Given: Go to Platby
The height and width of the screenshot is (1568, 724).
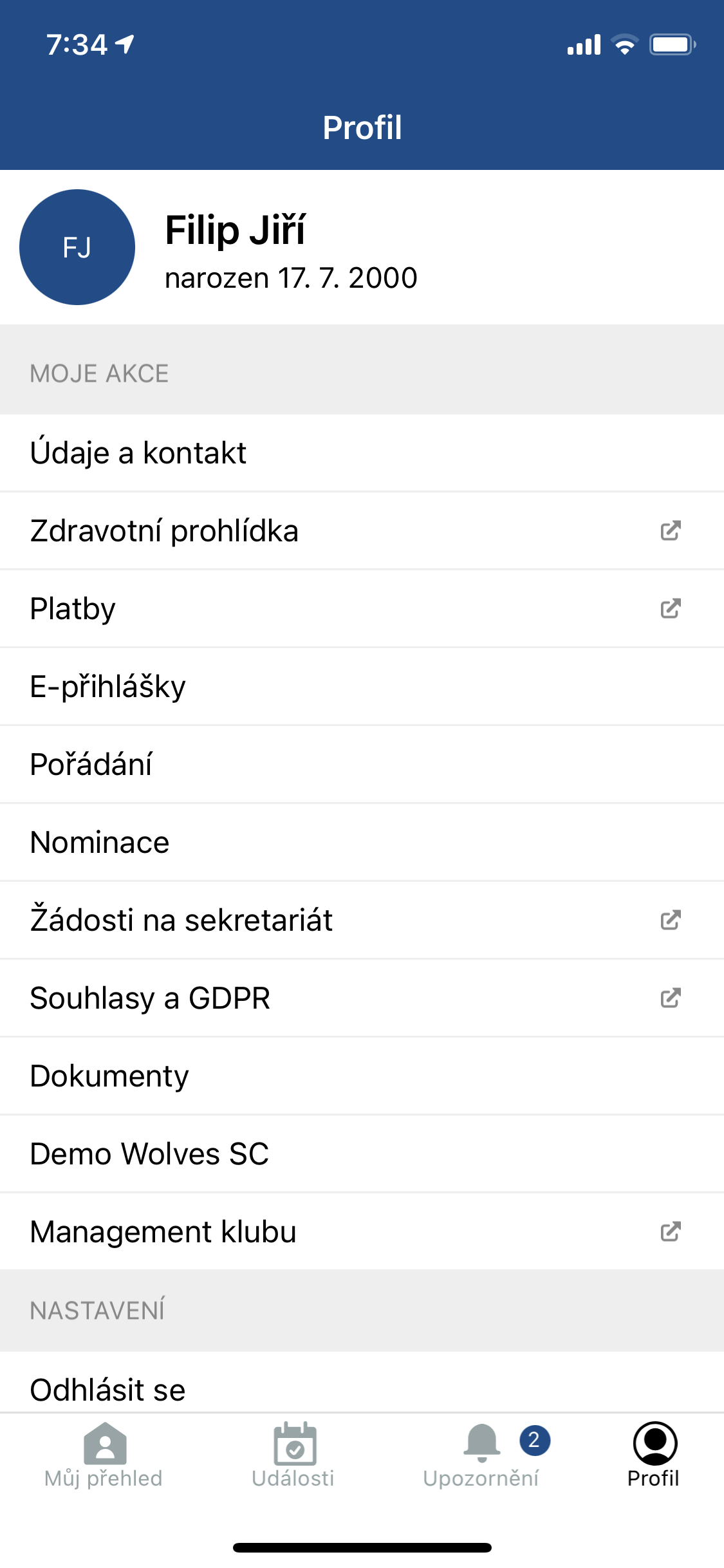Looking at the screenshot, I should click(362, 609).
